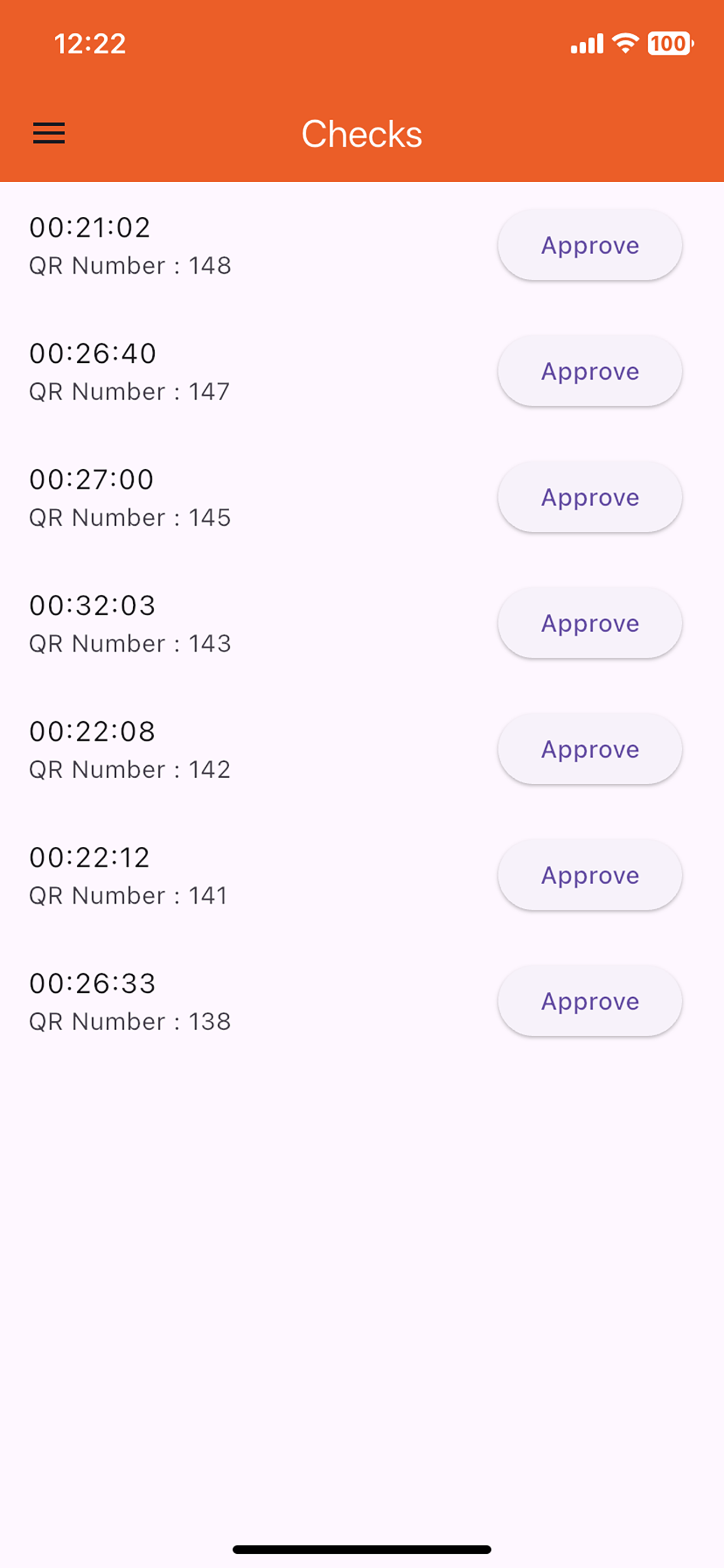The width and height of the screenshot is (724, 1568).
Task: Open the hamburger navigation menu
Action: pos(49,133)
